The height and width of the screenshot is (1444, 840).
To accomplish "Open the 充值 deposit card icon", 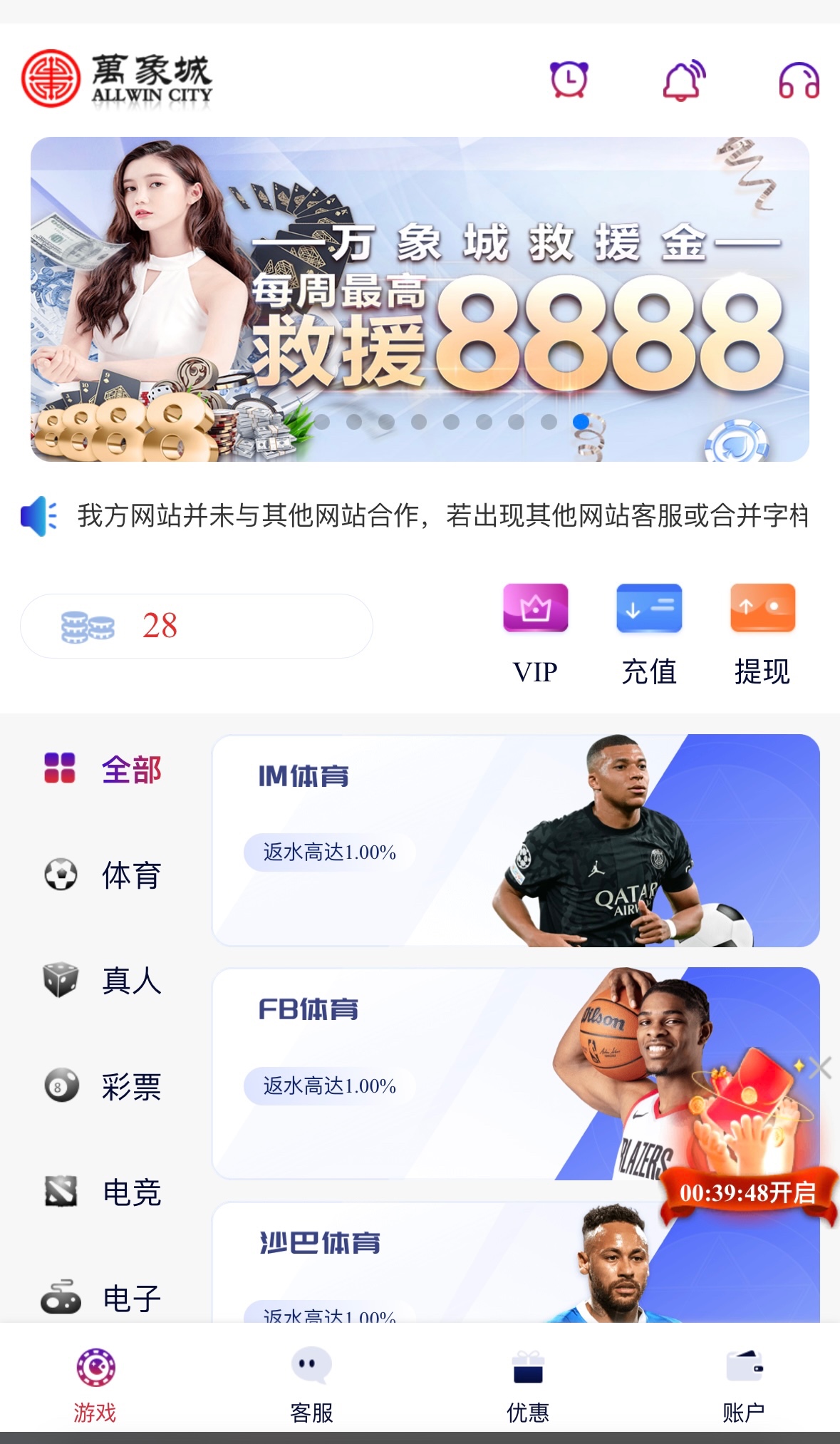I will pyautogui.click(x=648, y=609).
